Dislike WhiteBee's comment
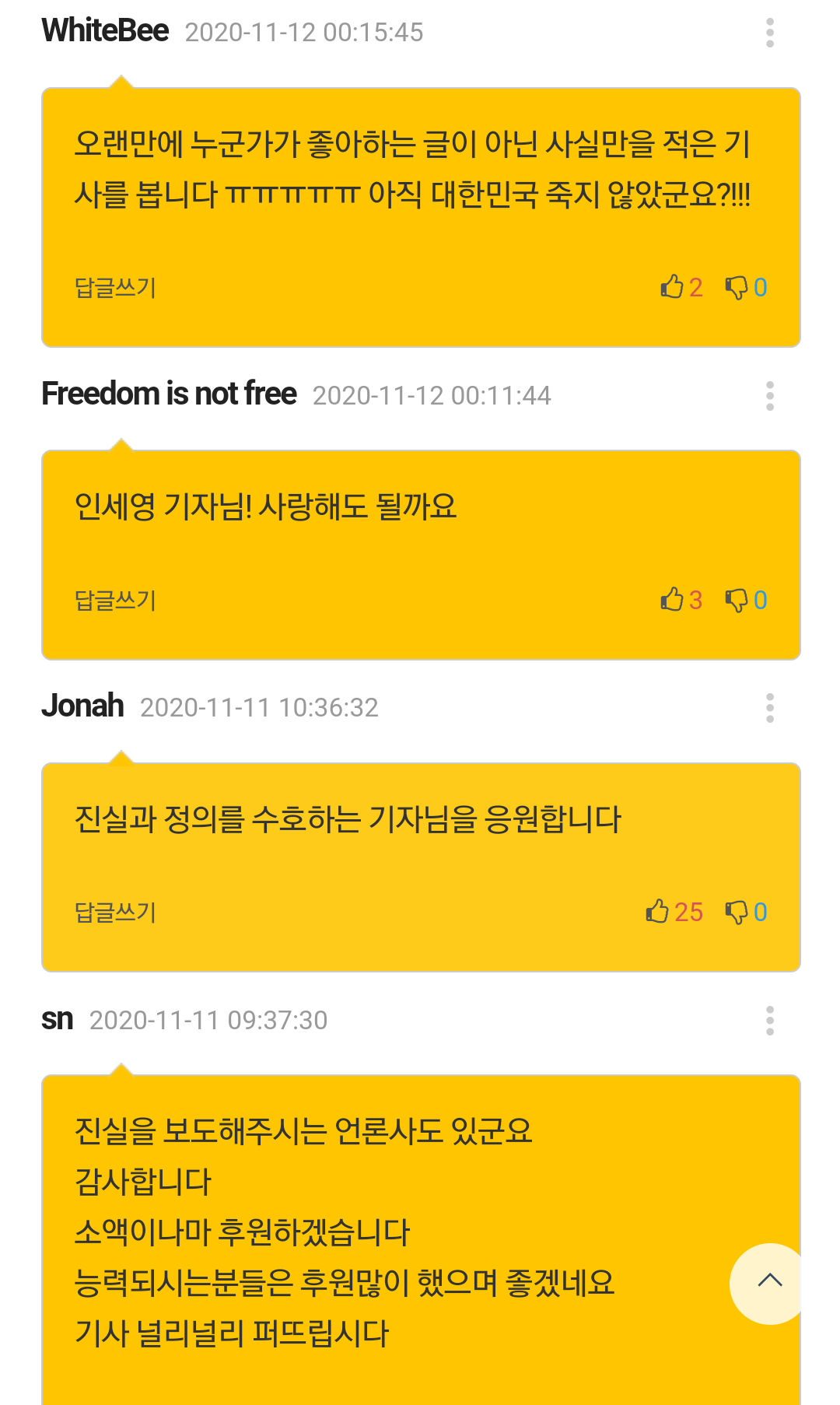The image size is (840, 1405). (746, 287)
